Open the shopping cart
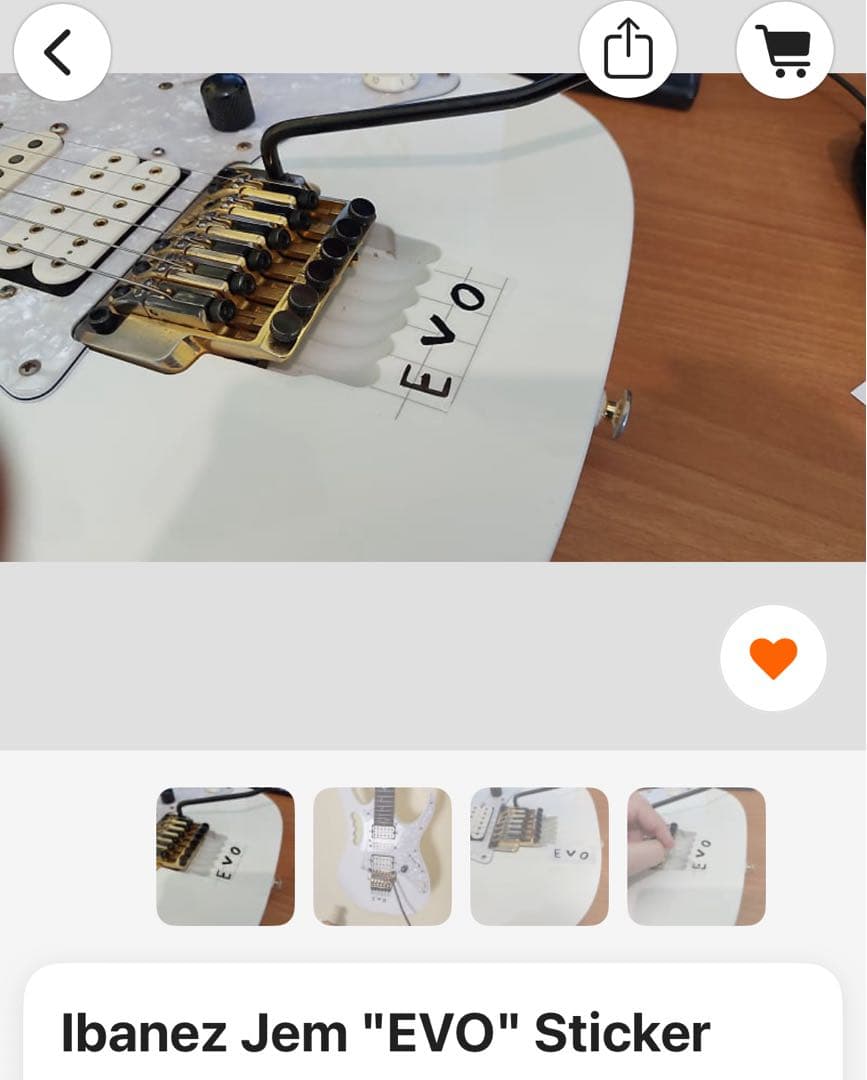This screenshot has height=1080, width=867. coord(785,50)
